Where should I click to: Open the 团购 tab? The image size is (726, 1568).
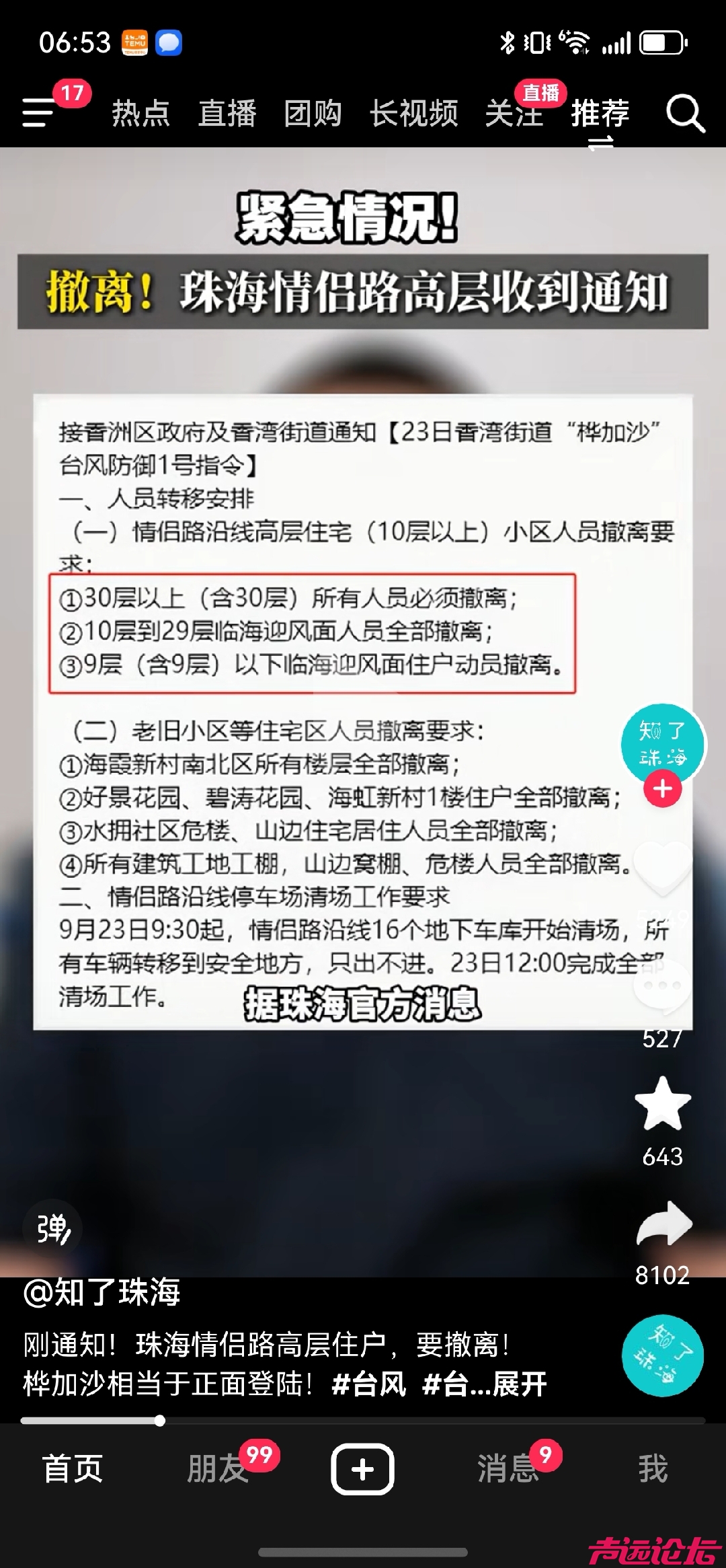pyautogui.click(x=313, y=113)
